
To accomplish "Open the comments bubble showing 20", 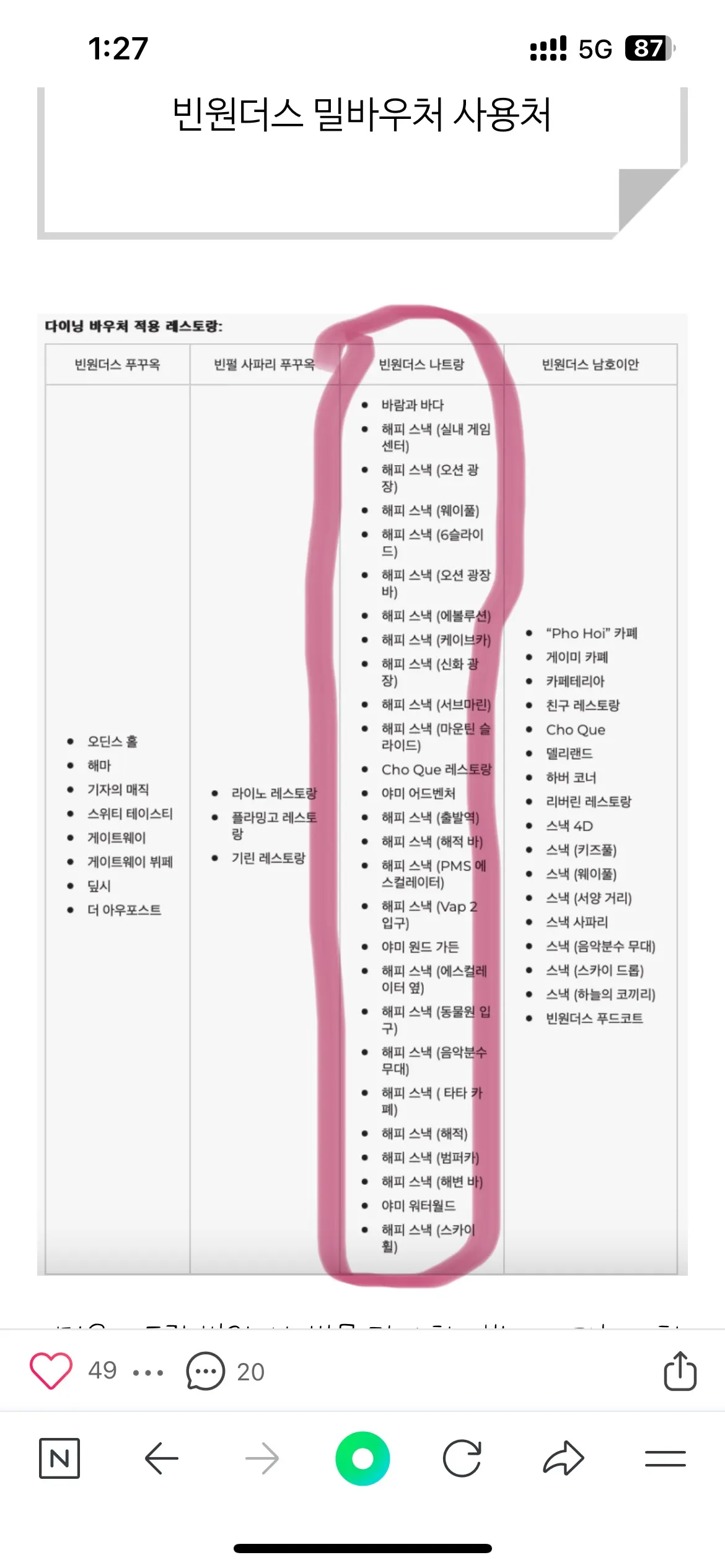I will point(205,1371).
